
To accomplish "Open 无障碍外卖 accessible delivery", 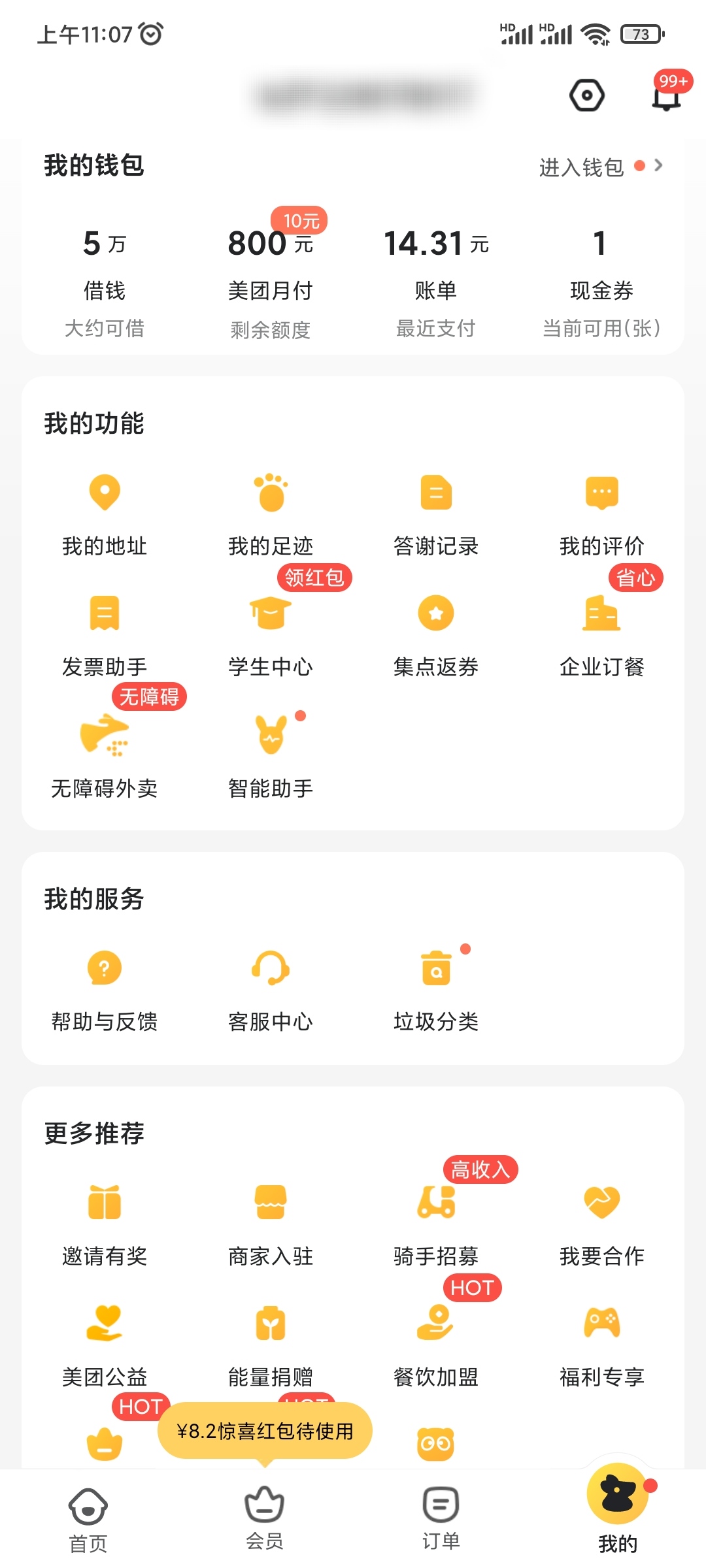I will click(x=105, y=758).
